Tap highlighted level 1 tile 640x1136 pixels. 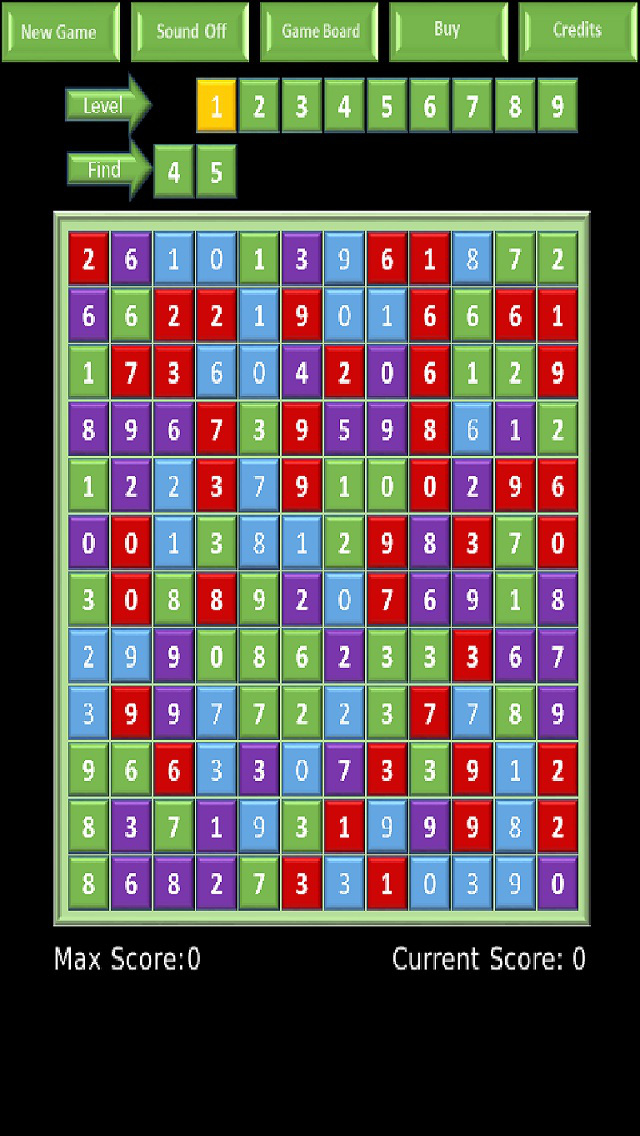(216, 105)
